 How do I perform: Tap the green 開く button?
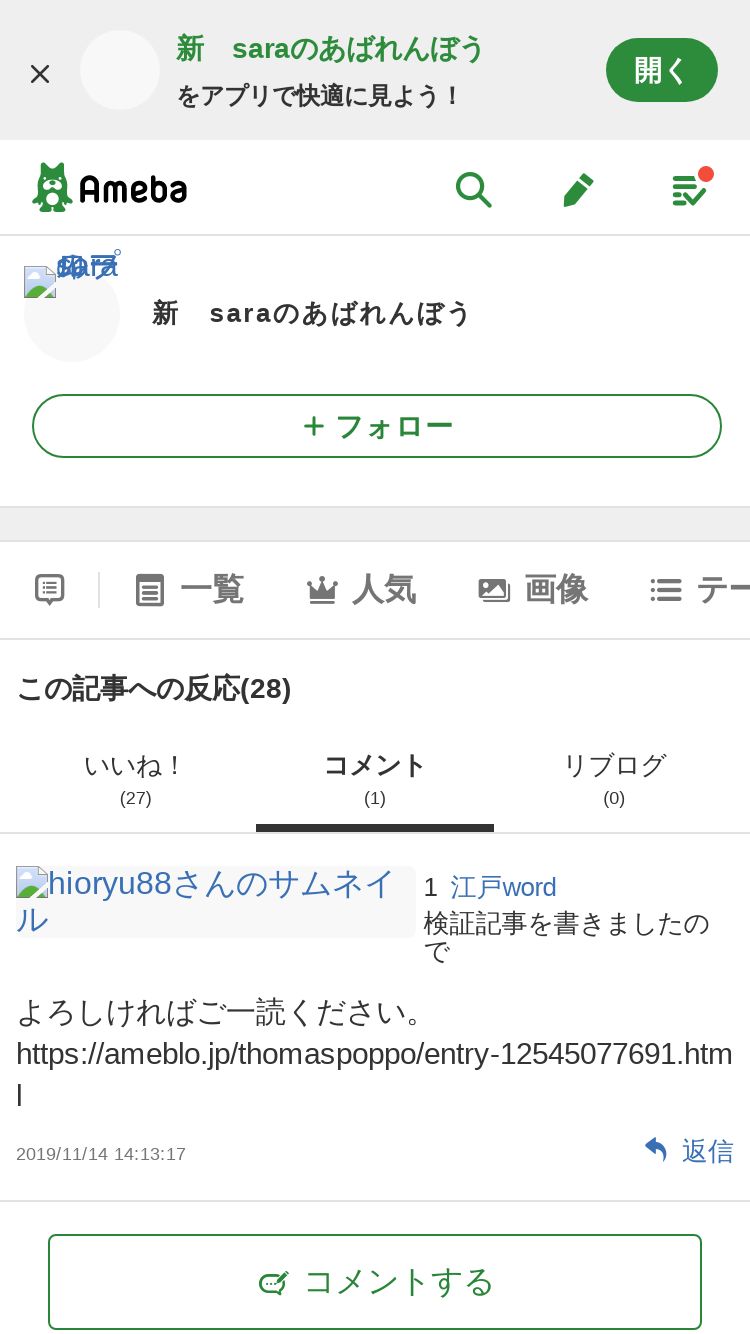coord(661,70)
